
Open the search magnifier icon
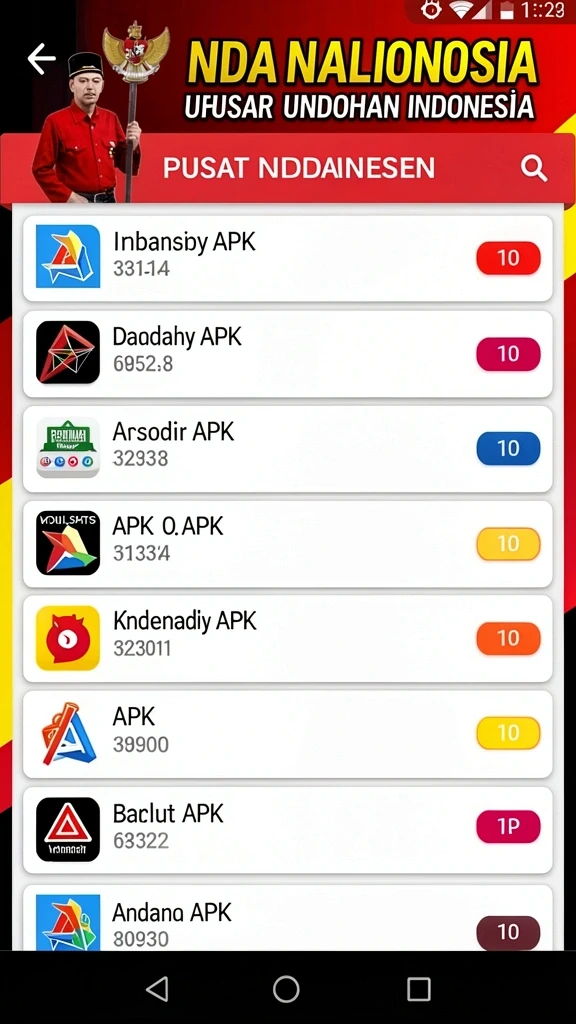[534, 169]
